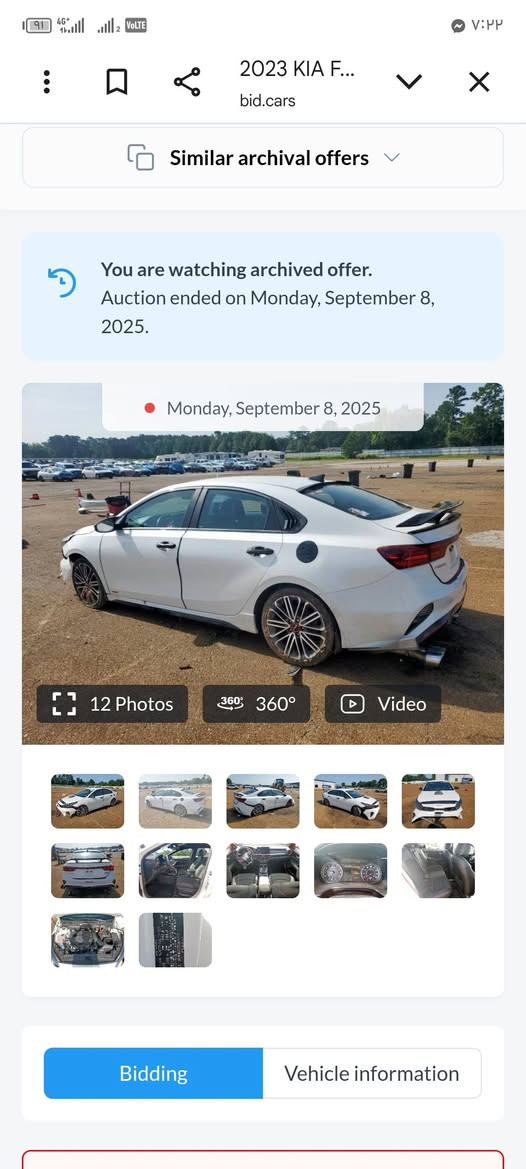Screen dimensions: 526x1169
Task: Close the in-app browser
Action: coord(479,82)
